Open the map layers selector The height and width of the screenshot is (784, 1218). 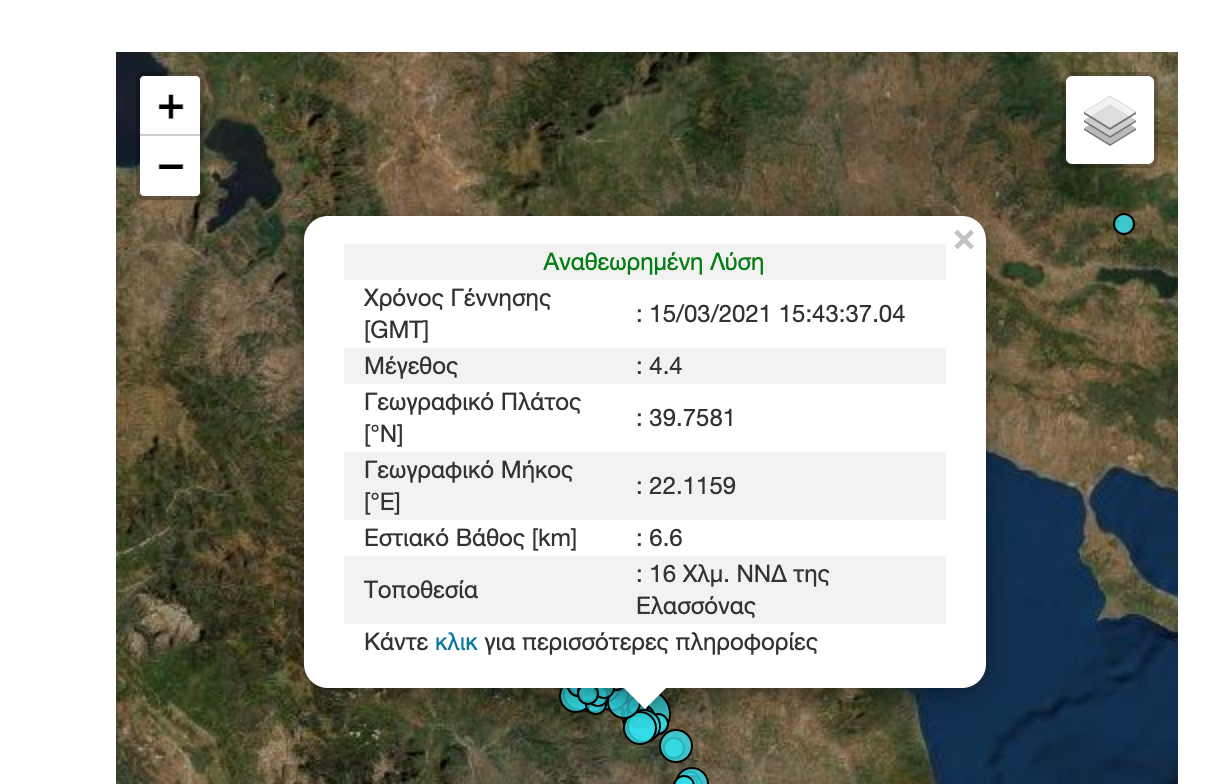point(1109,120)
